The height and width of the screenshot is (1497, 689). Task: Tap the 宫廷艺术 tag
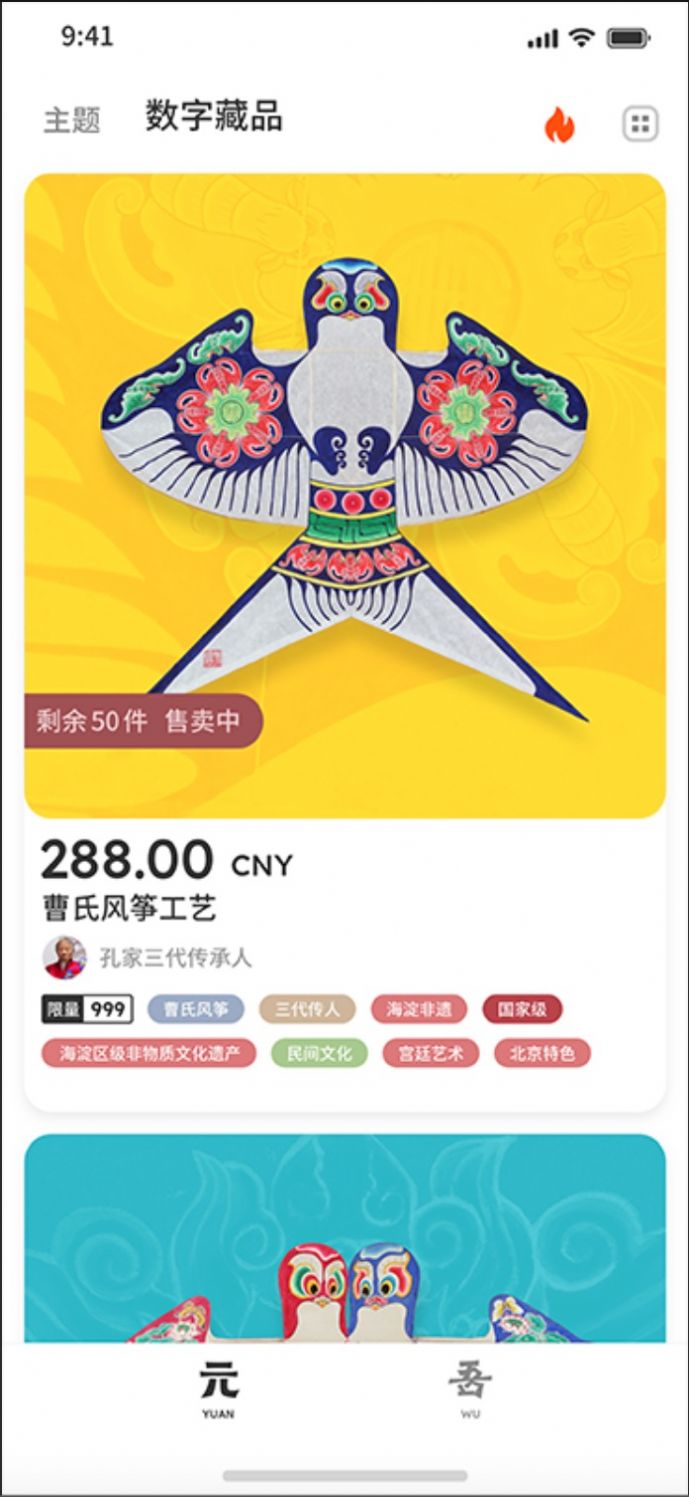pos(431,1053)
